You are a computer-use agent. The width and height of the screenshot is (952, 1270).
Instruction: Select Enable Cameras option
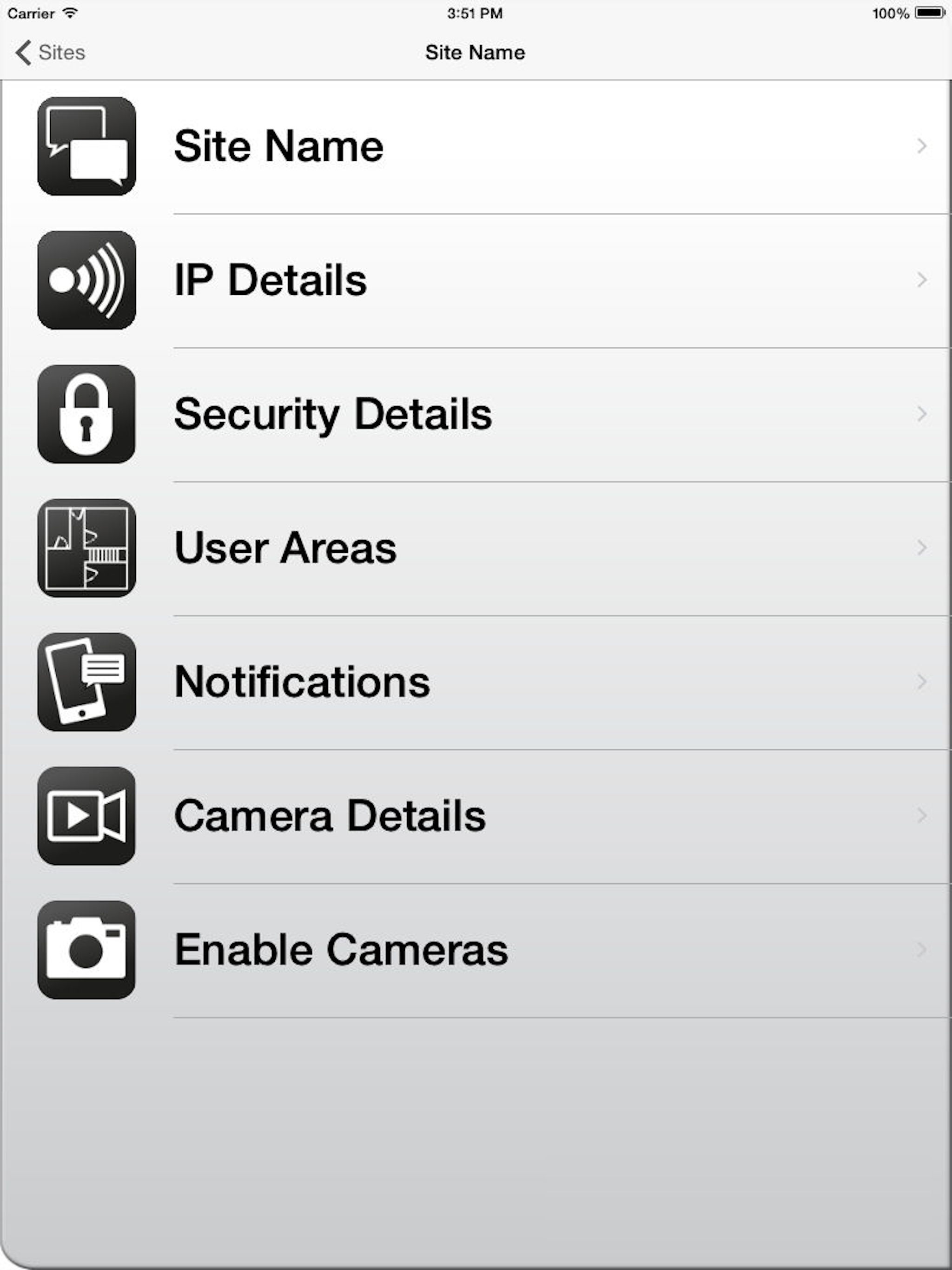[x=341, y=950]
